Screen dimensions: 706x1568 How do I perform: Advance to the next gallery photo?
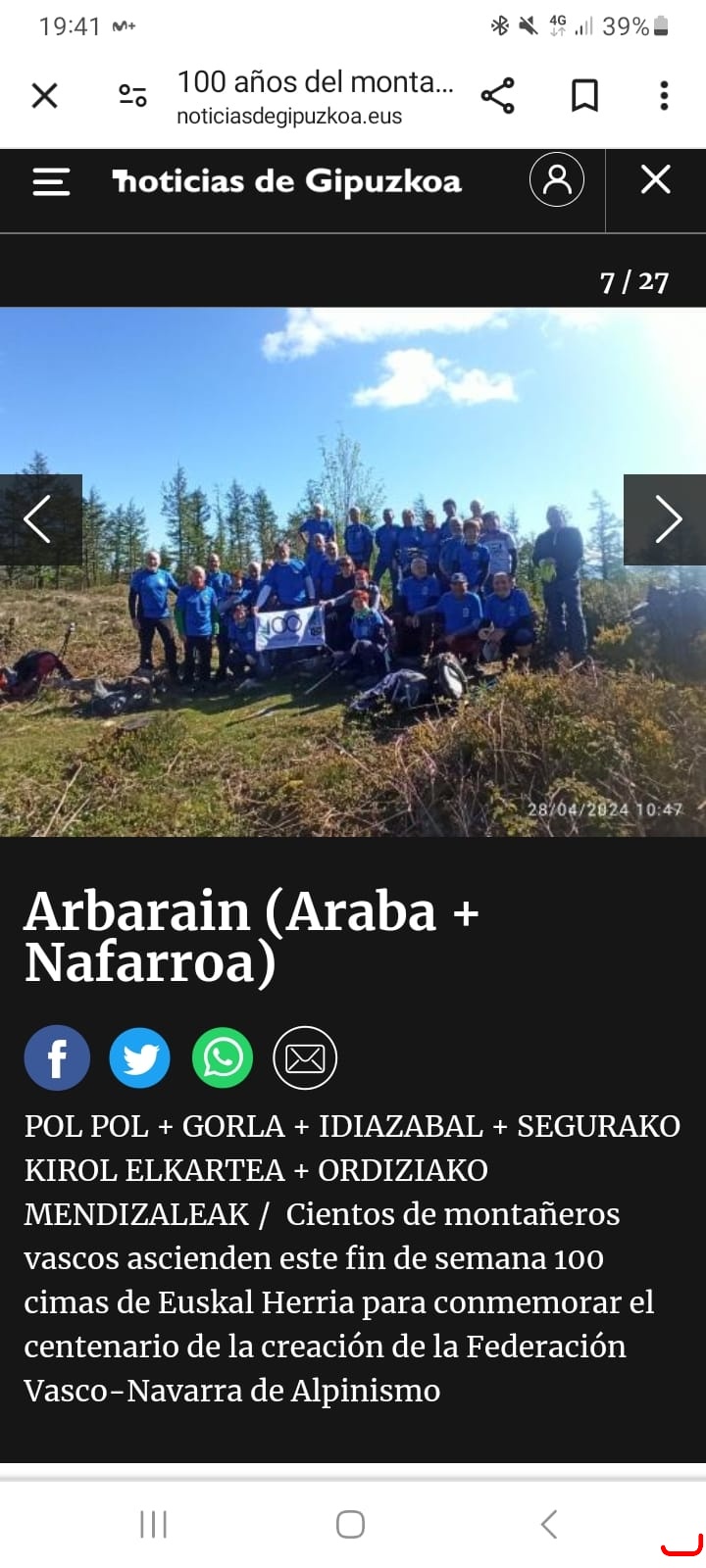click(x=666, y=519)
